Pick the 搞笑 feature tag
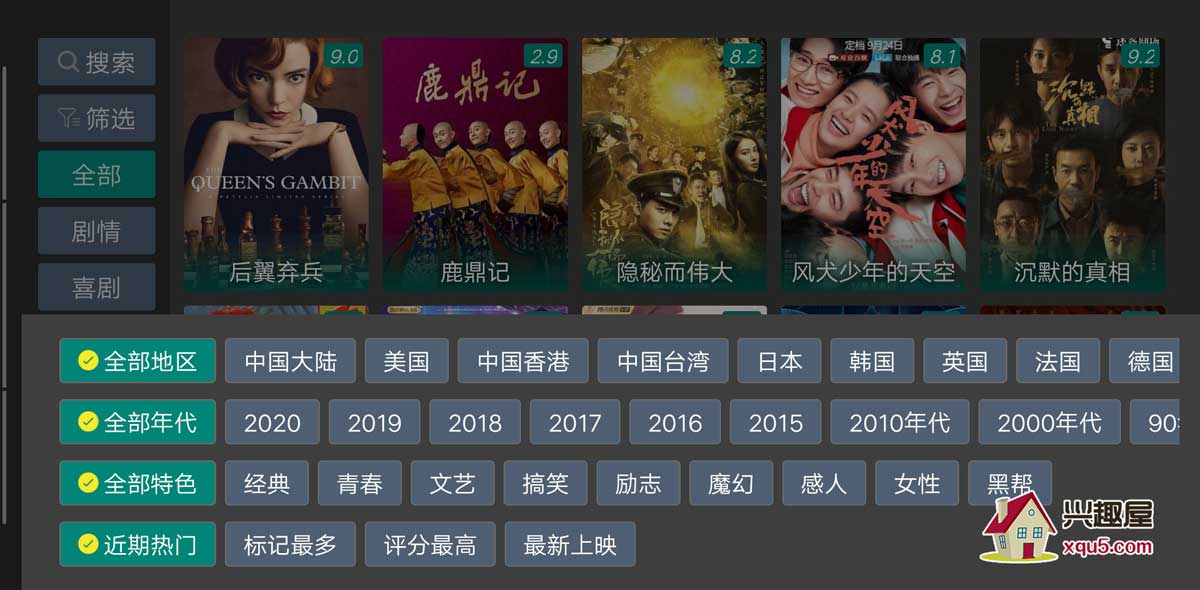Screen dimensions: 1200x590 click(545, 484)
